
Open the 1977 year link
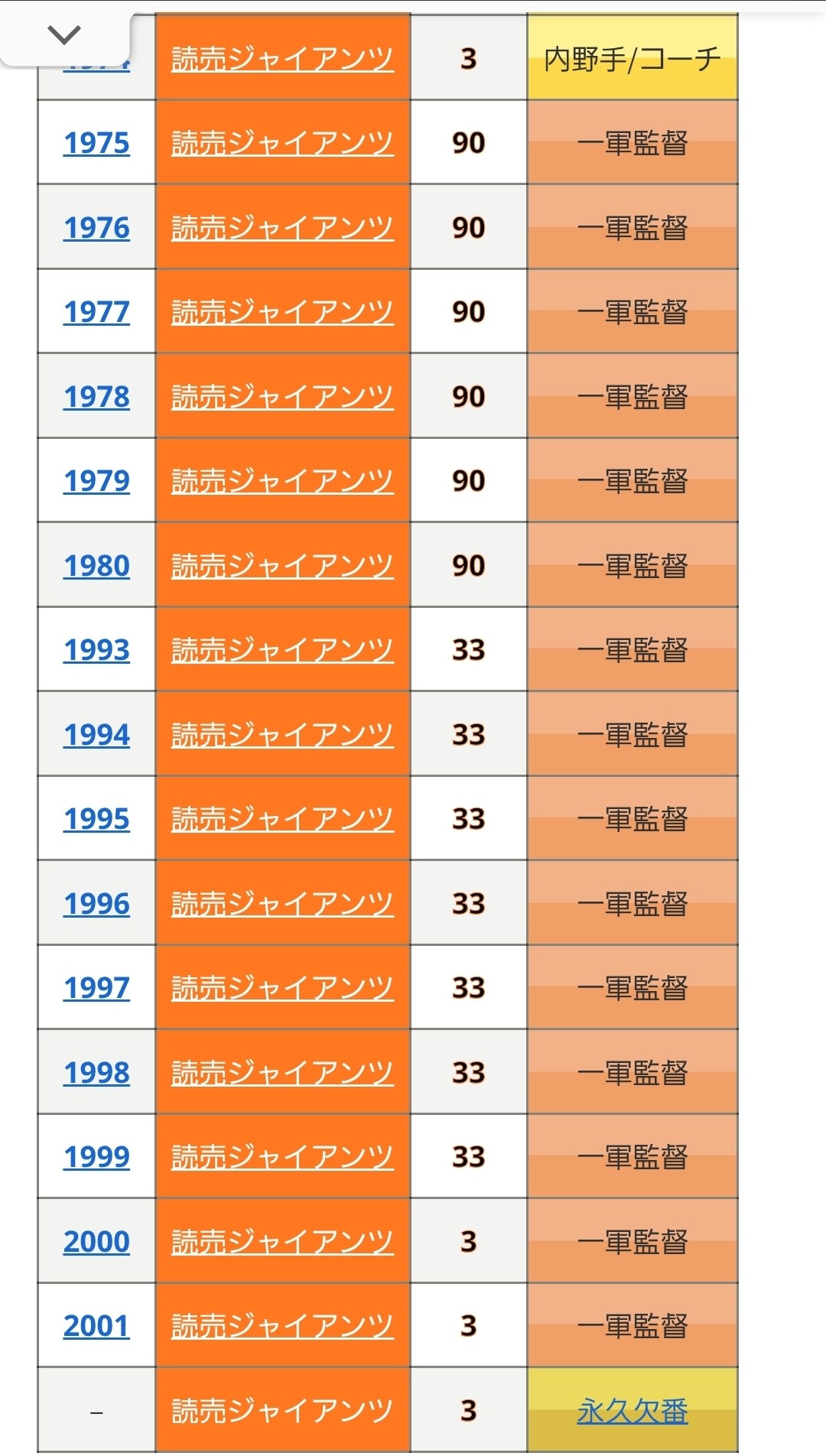click(96, 312)
